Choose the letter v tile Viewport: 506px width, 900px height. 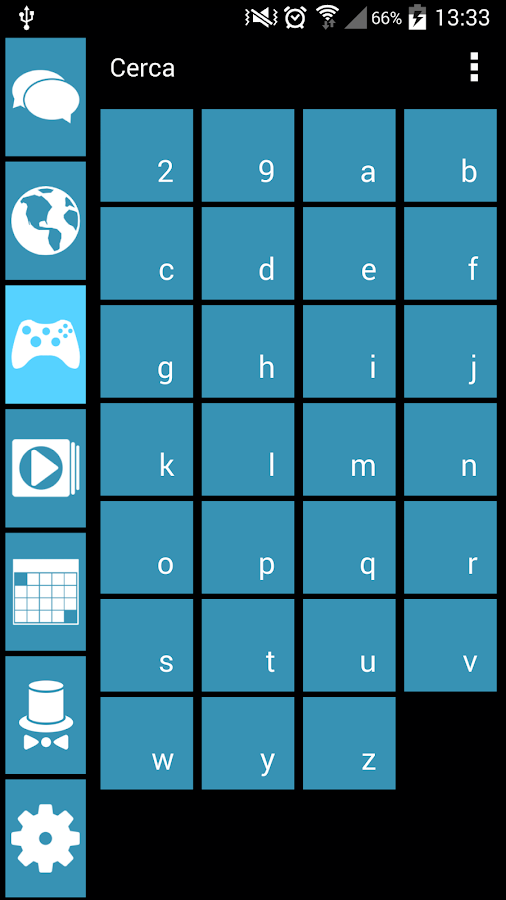(450, 645)
